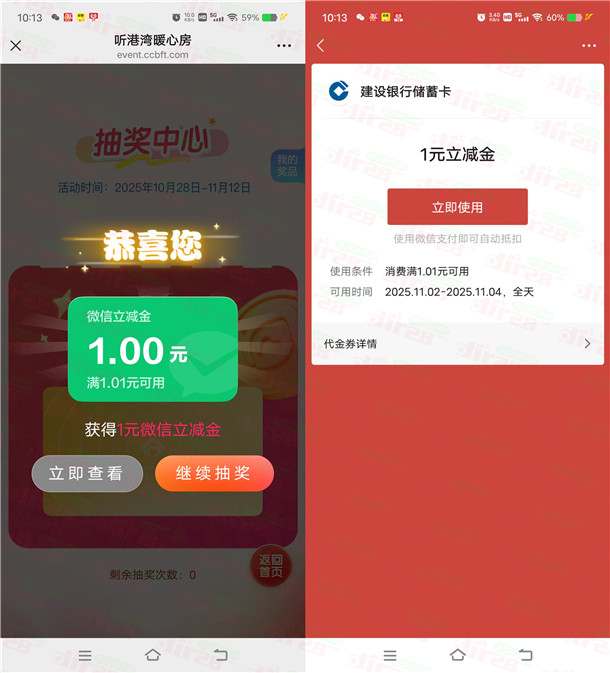Expand 代金券详情 row

[x=457, y=343]
